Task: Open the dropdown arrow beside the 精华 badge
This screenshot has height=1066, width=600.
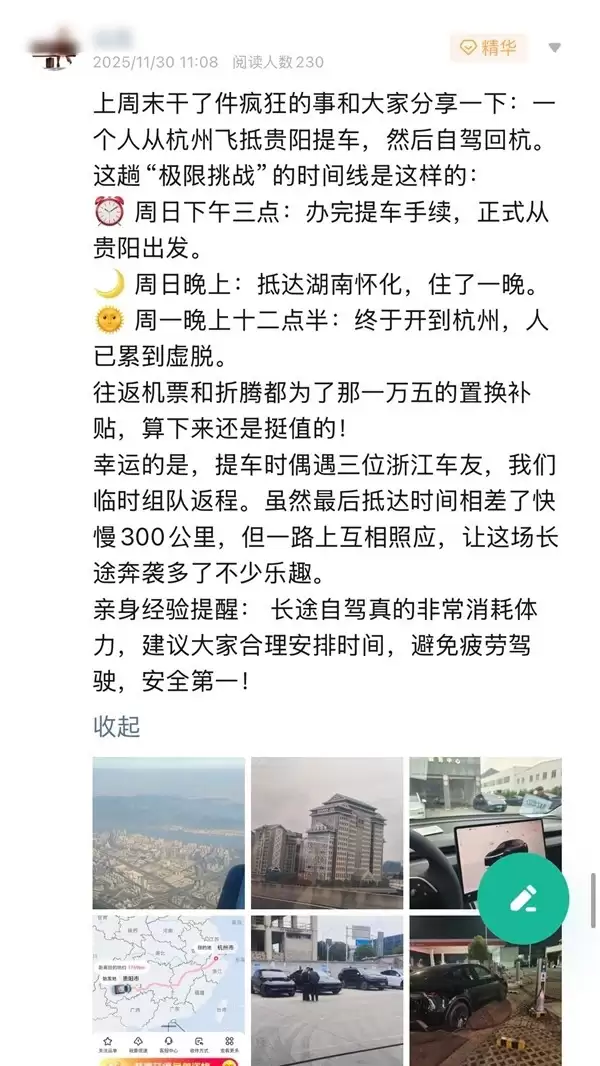Action: coord(555,47)
